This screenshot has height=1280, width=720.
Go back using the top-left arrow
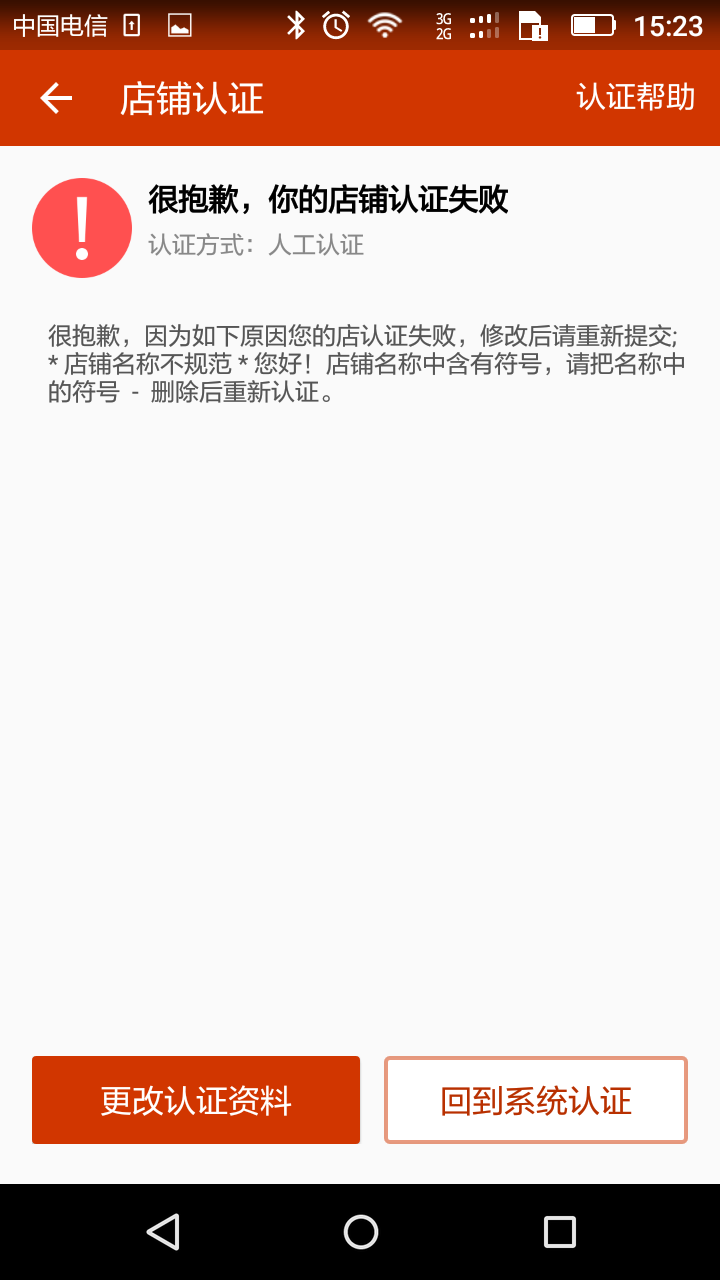pos(56,98)
